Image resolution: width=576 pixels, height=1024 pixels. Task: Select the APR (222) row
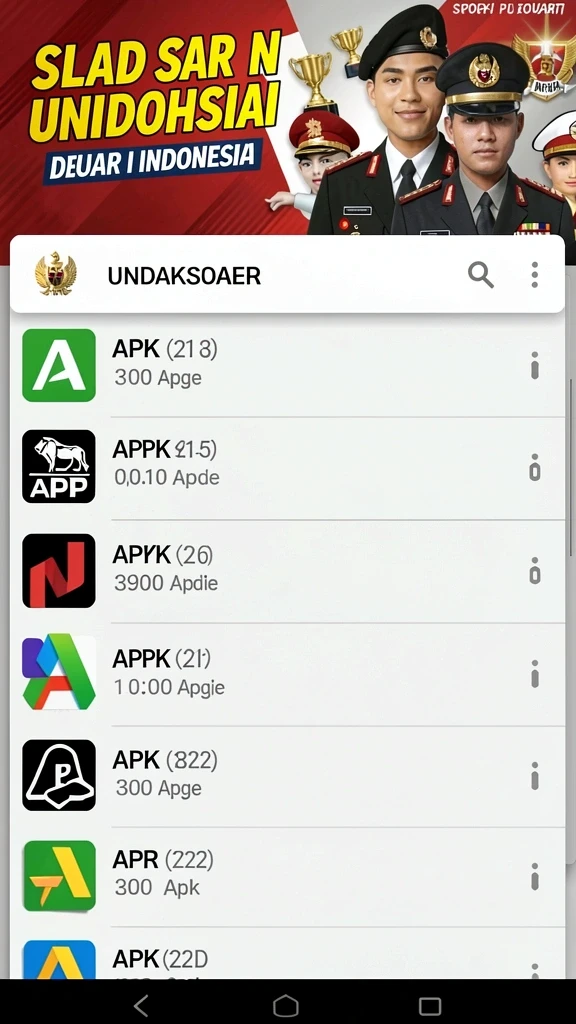(x=288, y=877)
